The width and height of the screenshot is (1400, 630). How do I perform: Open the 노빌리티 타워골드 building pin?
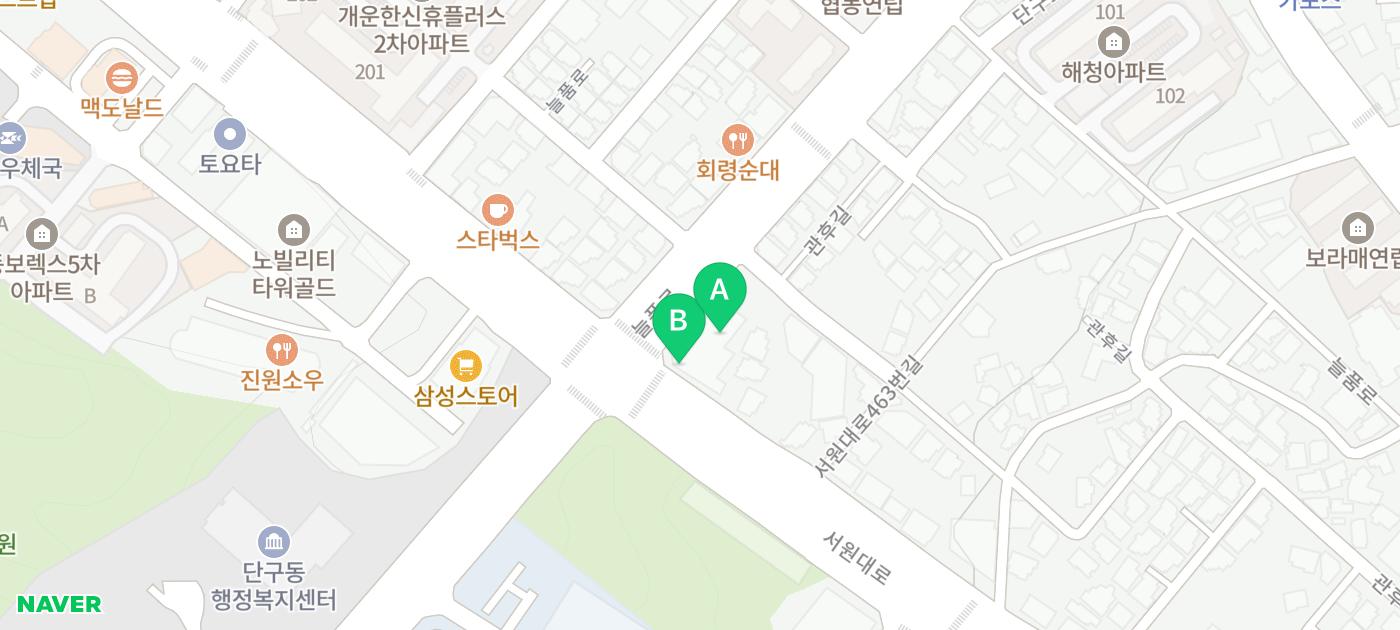click(293, 230)
